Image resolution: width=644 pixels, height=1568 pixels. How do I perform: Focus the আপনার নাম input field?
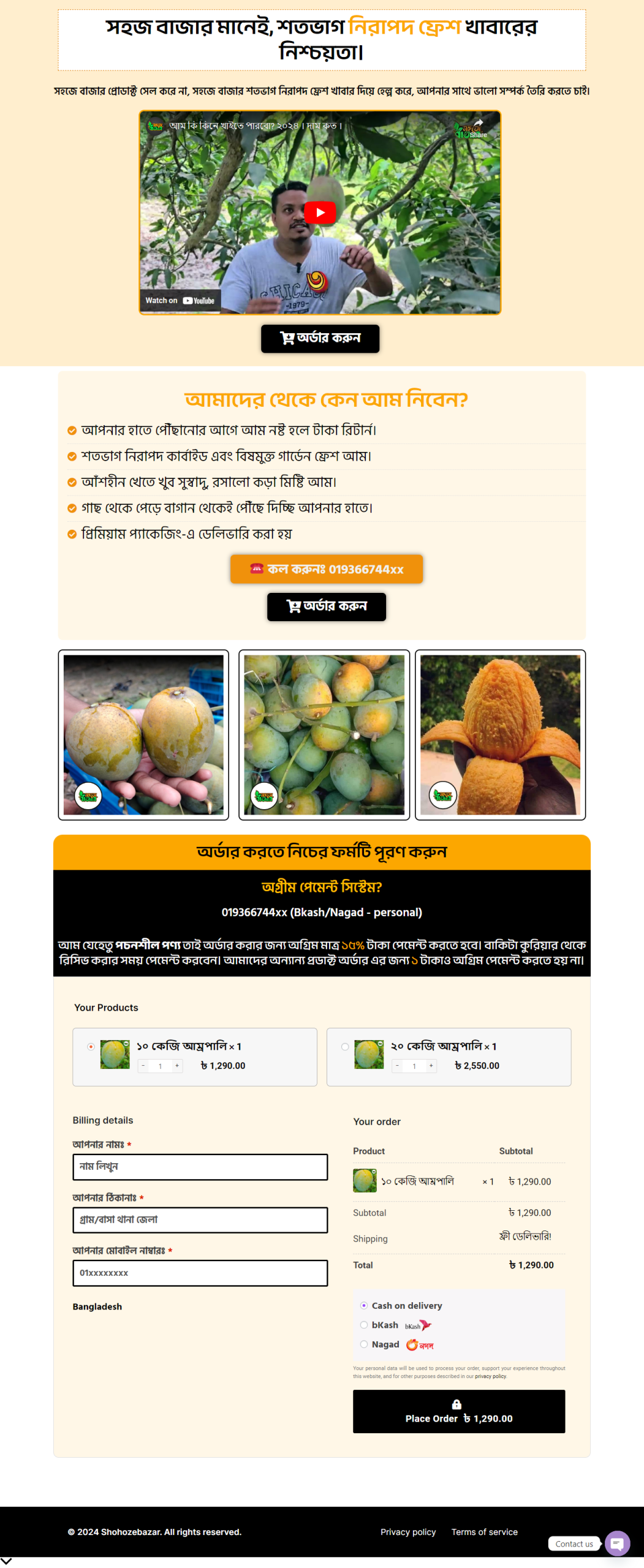pyautogui.click(x=200, y=1167)
